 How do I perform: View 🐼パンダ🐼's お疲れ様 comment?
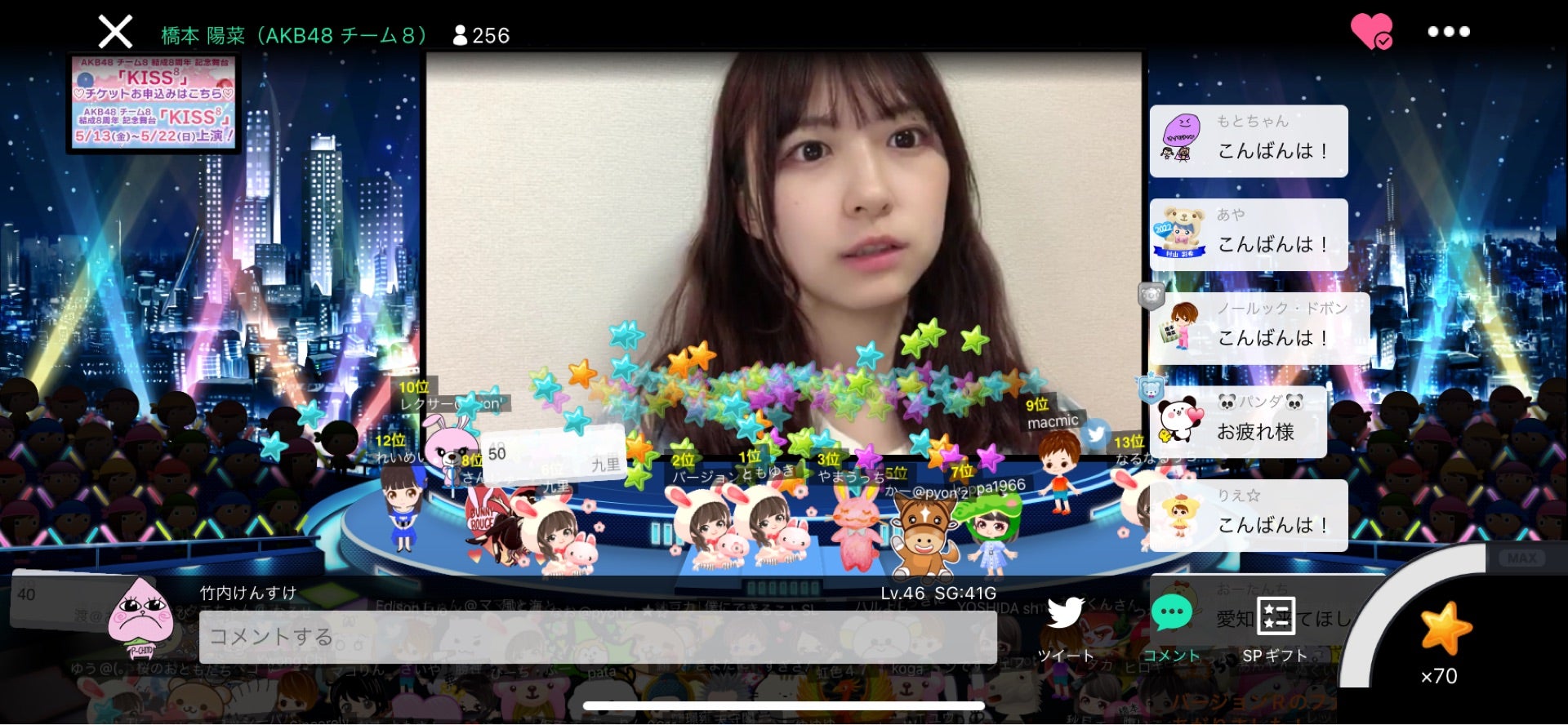(x=1238, y=420)
